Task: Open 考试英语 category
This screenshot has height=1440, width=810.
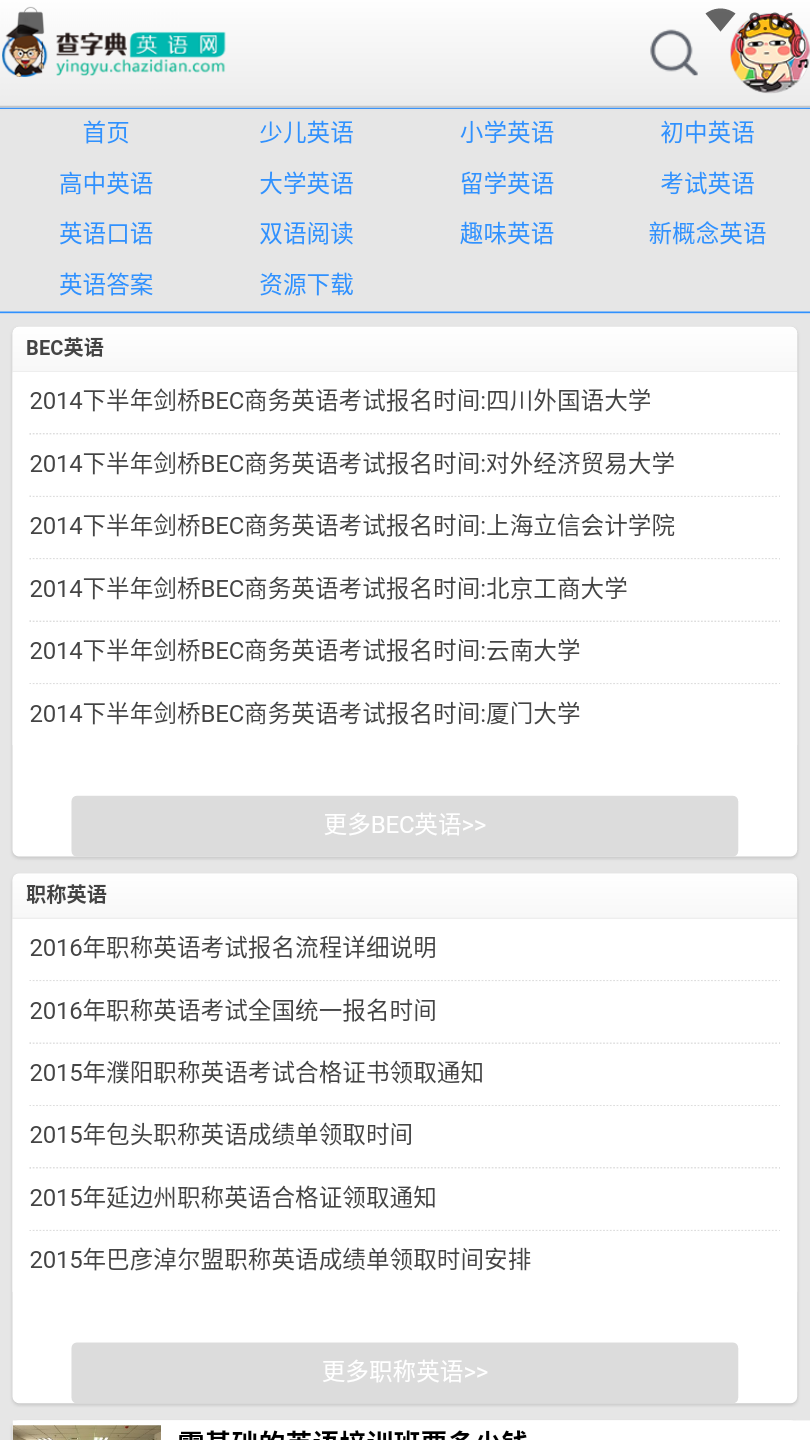Action: [707, 184]
